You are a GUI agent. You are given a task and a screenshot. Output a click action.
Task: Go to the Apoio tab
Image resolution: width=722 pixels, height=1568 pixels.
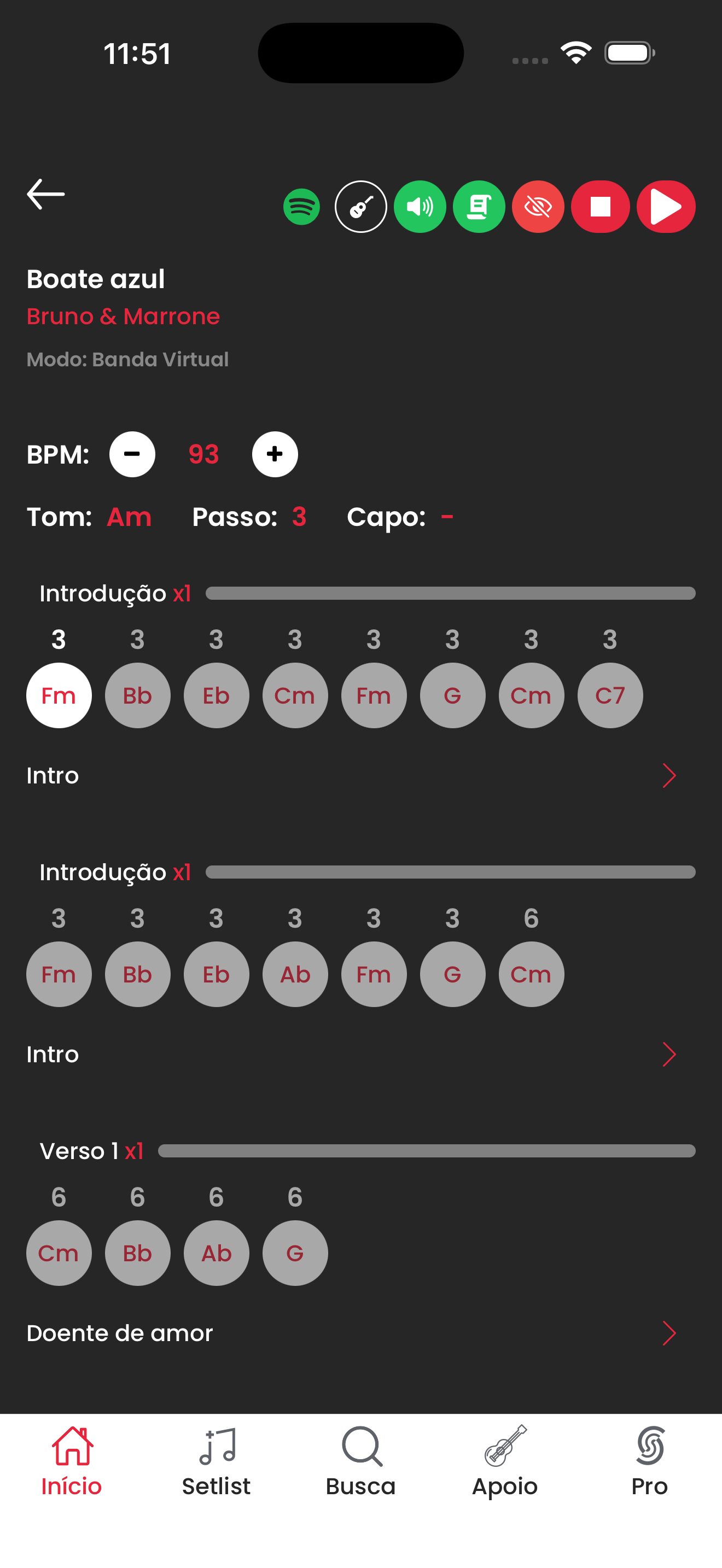[x=505, y=1462]
